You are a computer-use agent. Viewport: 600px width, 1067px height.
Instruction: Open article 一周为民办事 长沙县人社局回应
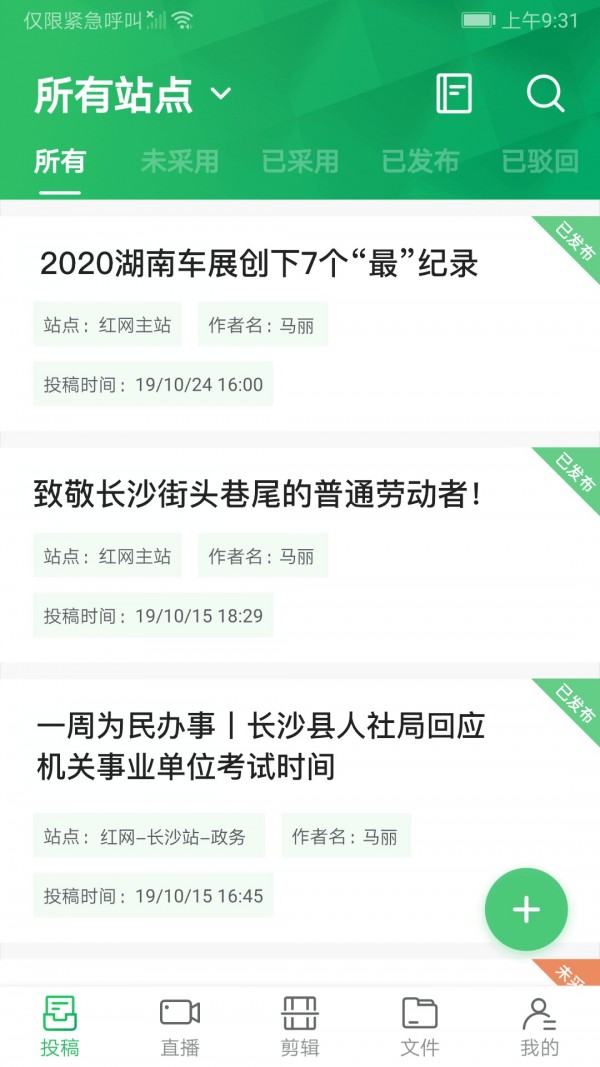tap(260, 746)
